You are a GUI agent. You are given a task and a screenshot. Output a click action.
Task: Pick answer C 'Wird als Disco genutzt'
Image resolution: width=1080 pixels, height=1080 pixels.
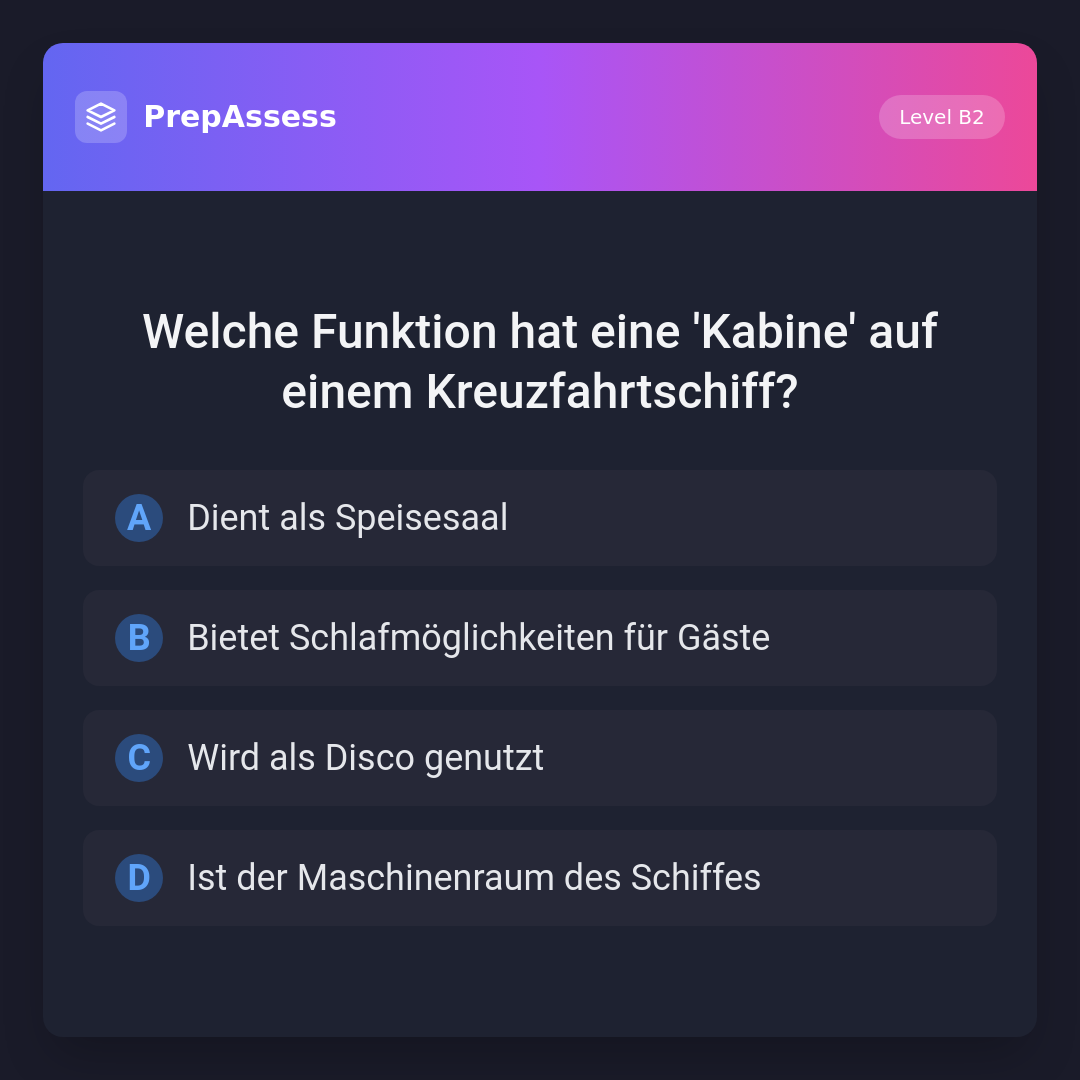(x=540, y=758)
